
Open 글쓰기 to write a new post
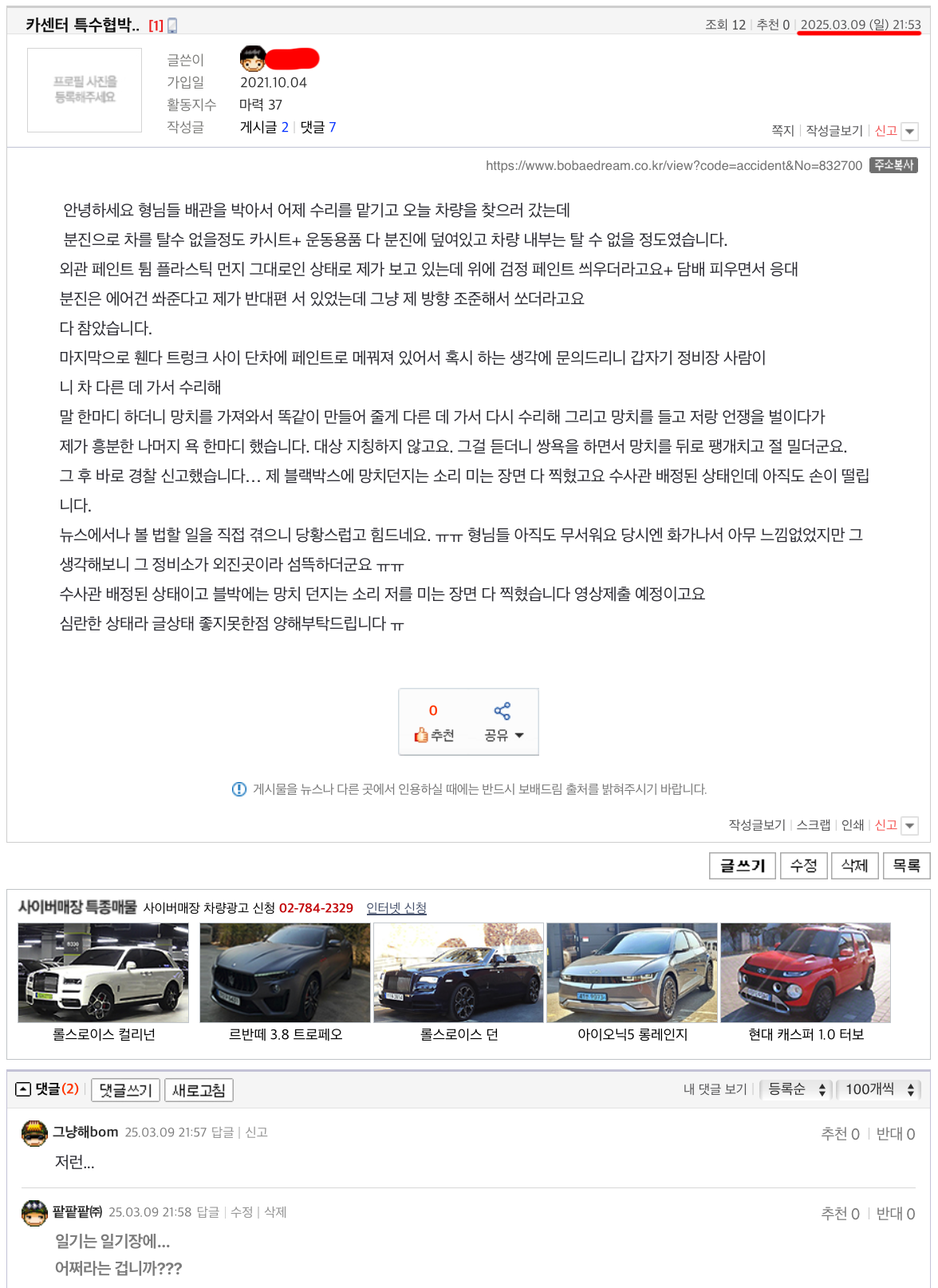[742, 866]
